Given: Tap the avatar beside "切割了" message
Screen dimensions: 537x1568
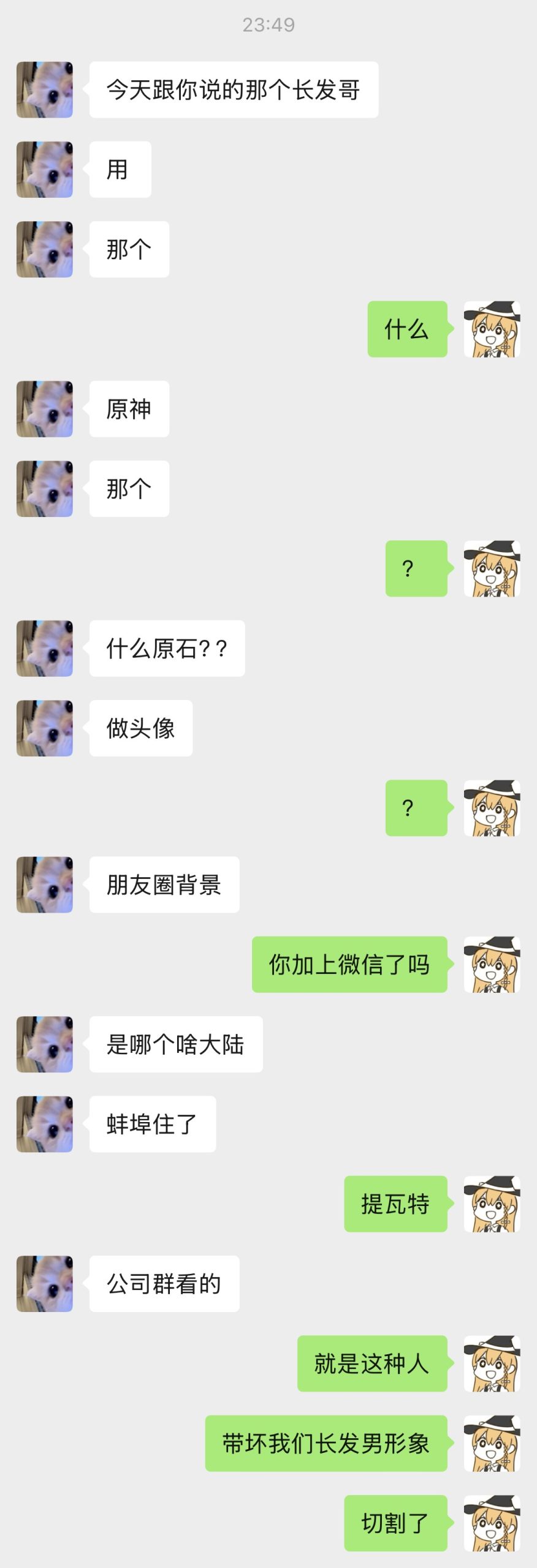Looking at the screenshot, I should tap(492, 1523).
